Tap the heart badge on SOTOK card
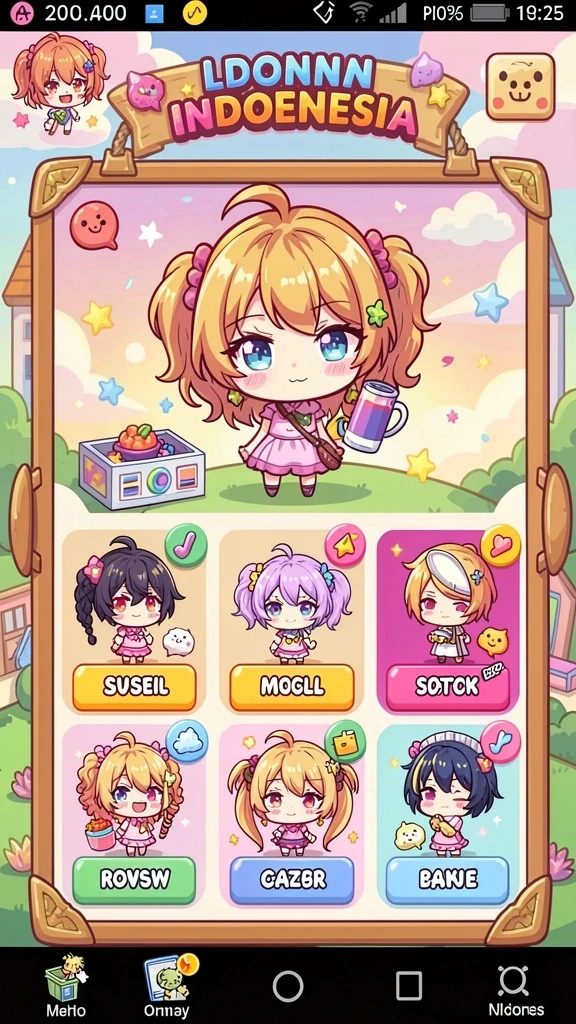The width and height of the screenshot is (576, 1024). pyautogui.click(x=501, y=545)
